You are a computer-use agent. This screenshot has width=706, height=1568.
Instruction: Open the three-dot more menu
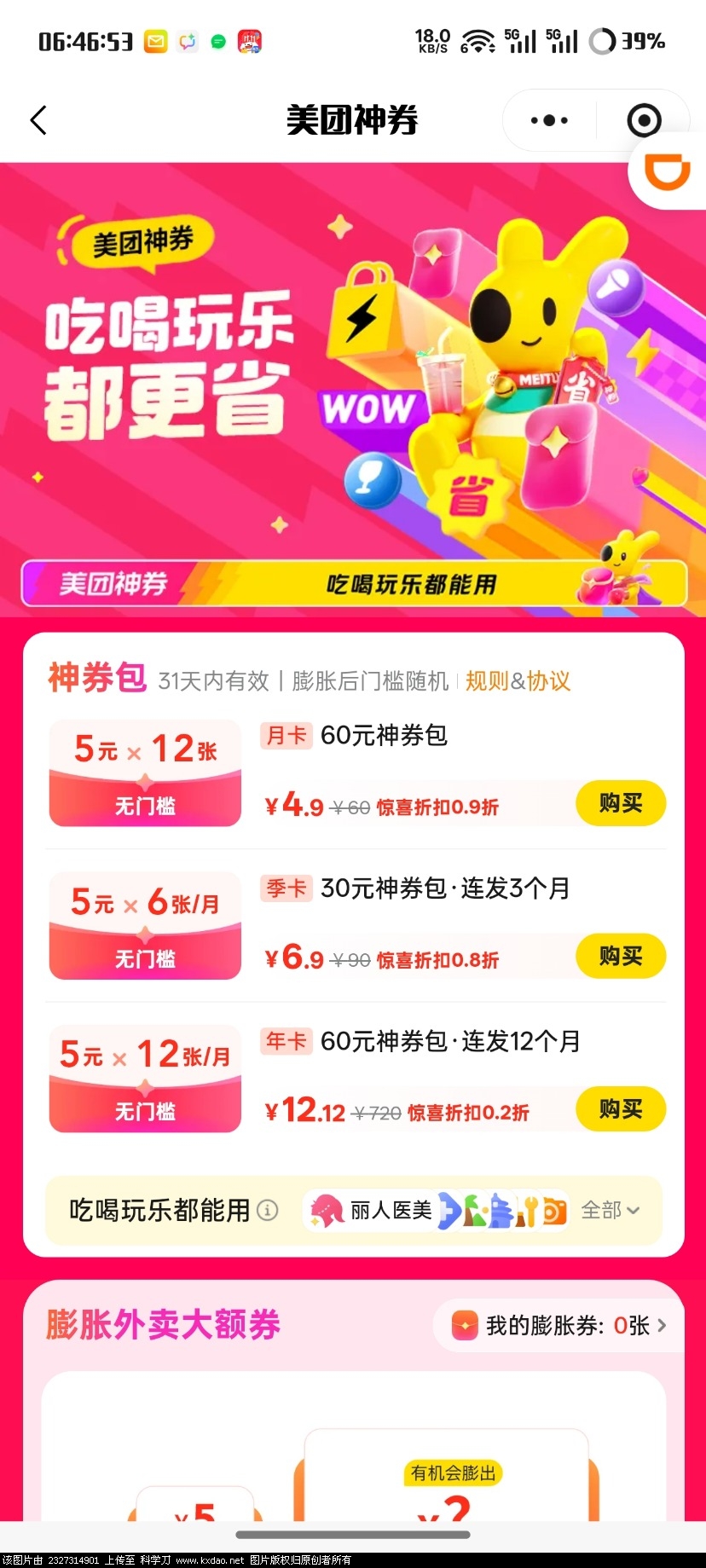pyautogui.click(x=549, y=120)
